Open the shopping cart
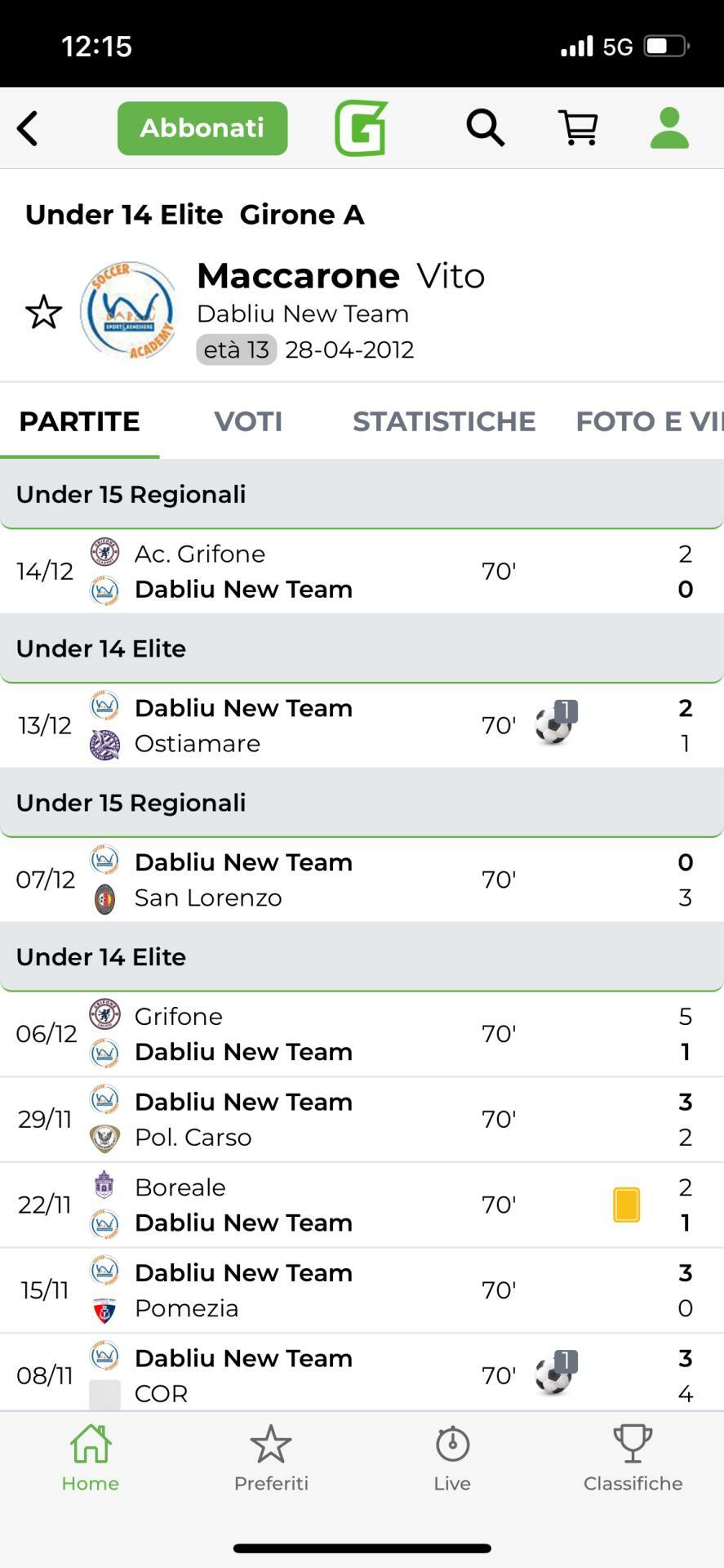Screen dimensions: 724x1568 [x=578, y=128]
